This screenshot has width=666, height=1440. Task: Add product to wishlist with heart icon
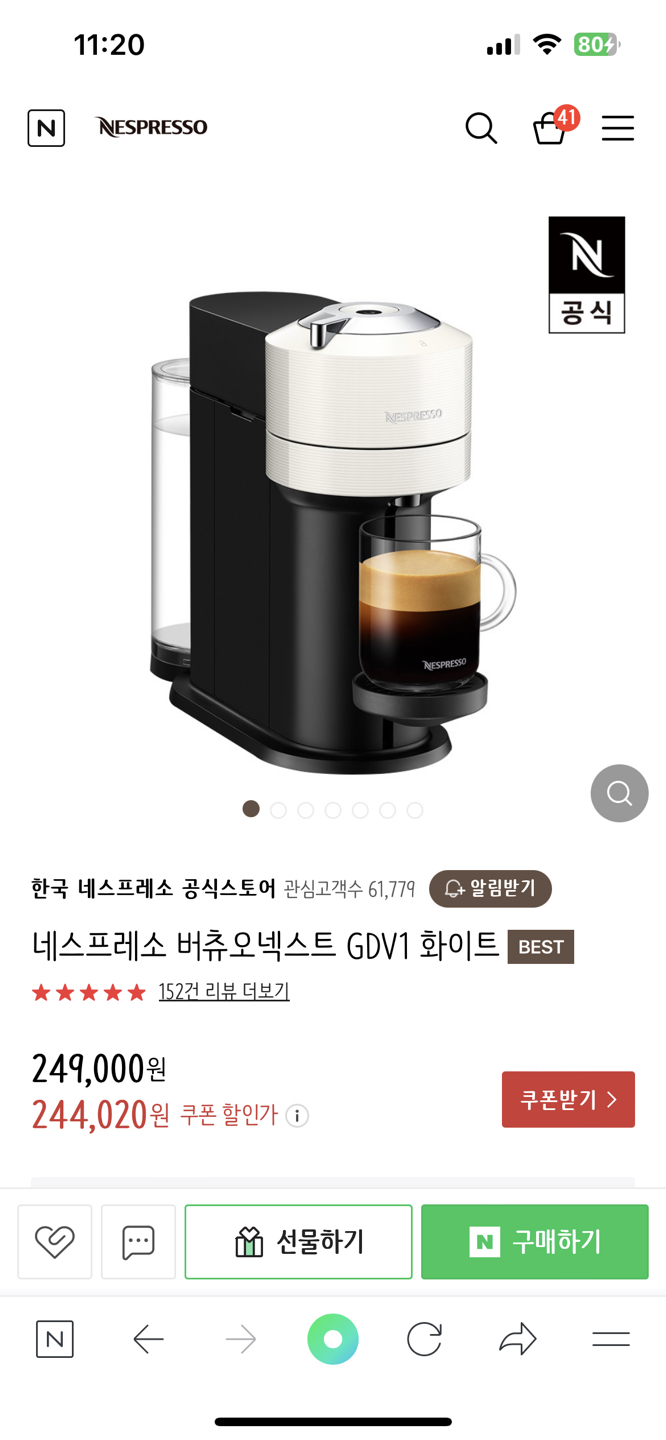(x=55, y=1242)
